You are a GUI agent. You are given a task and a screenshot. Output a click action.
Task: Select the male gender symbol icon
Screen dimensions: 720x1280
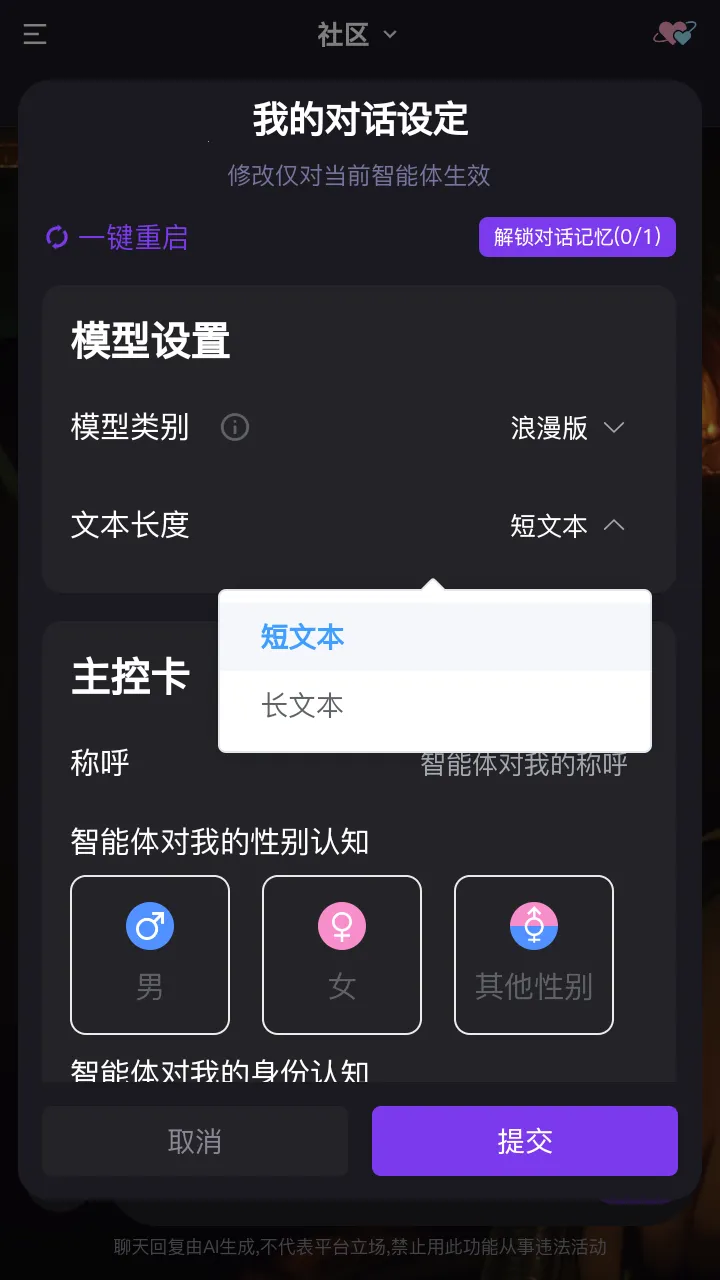149,925
